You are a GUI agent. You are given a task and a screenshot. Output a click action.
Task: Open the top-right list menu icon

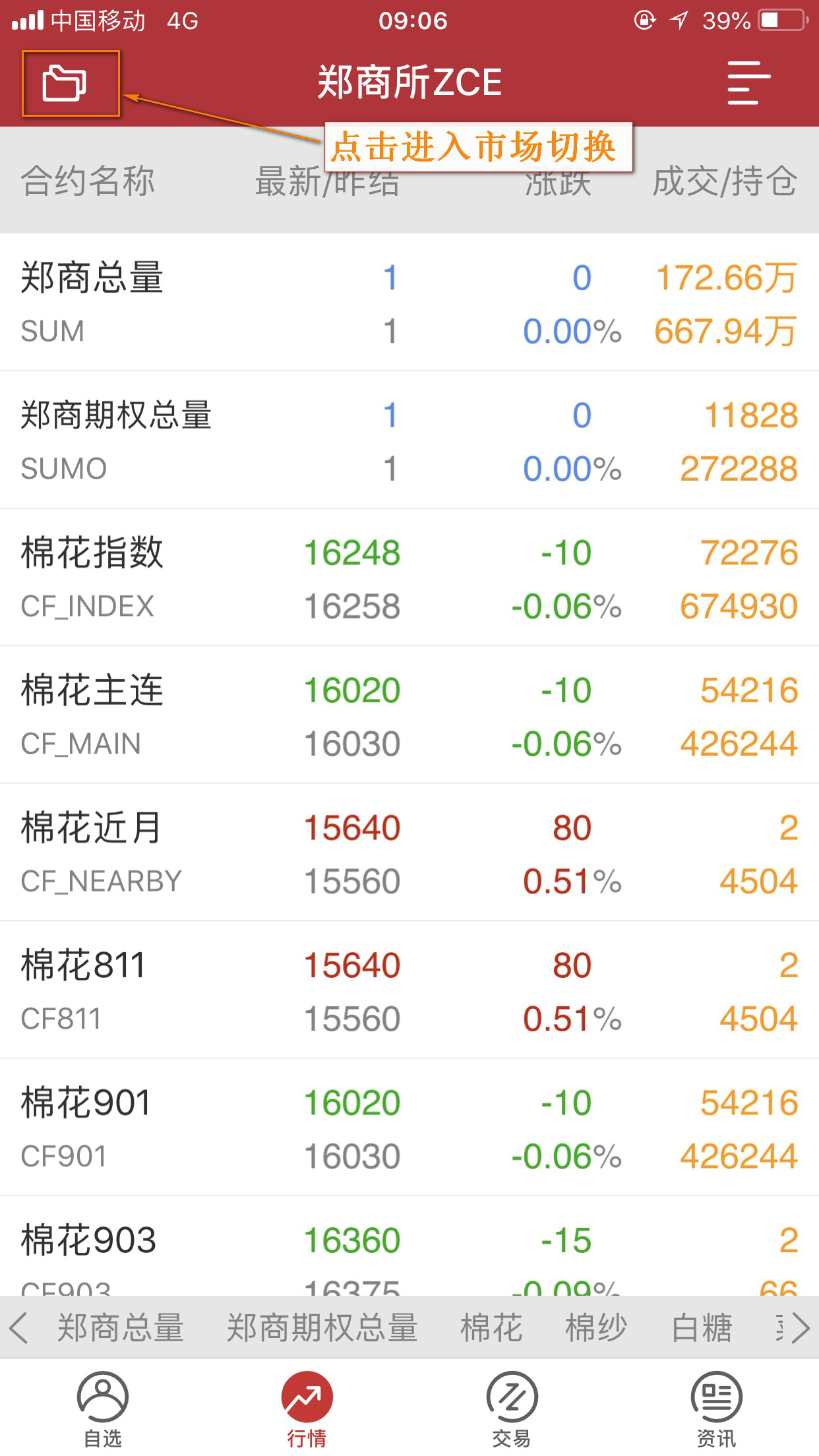pos(748,83)
